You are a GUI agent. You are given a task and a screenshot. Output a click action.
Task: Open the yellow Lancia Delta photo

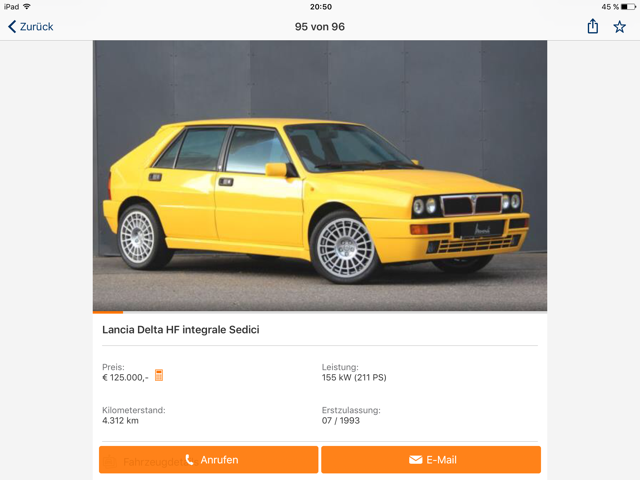click(320, 176)
